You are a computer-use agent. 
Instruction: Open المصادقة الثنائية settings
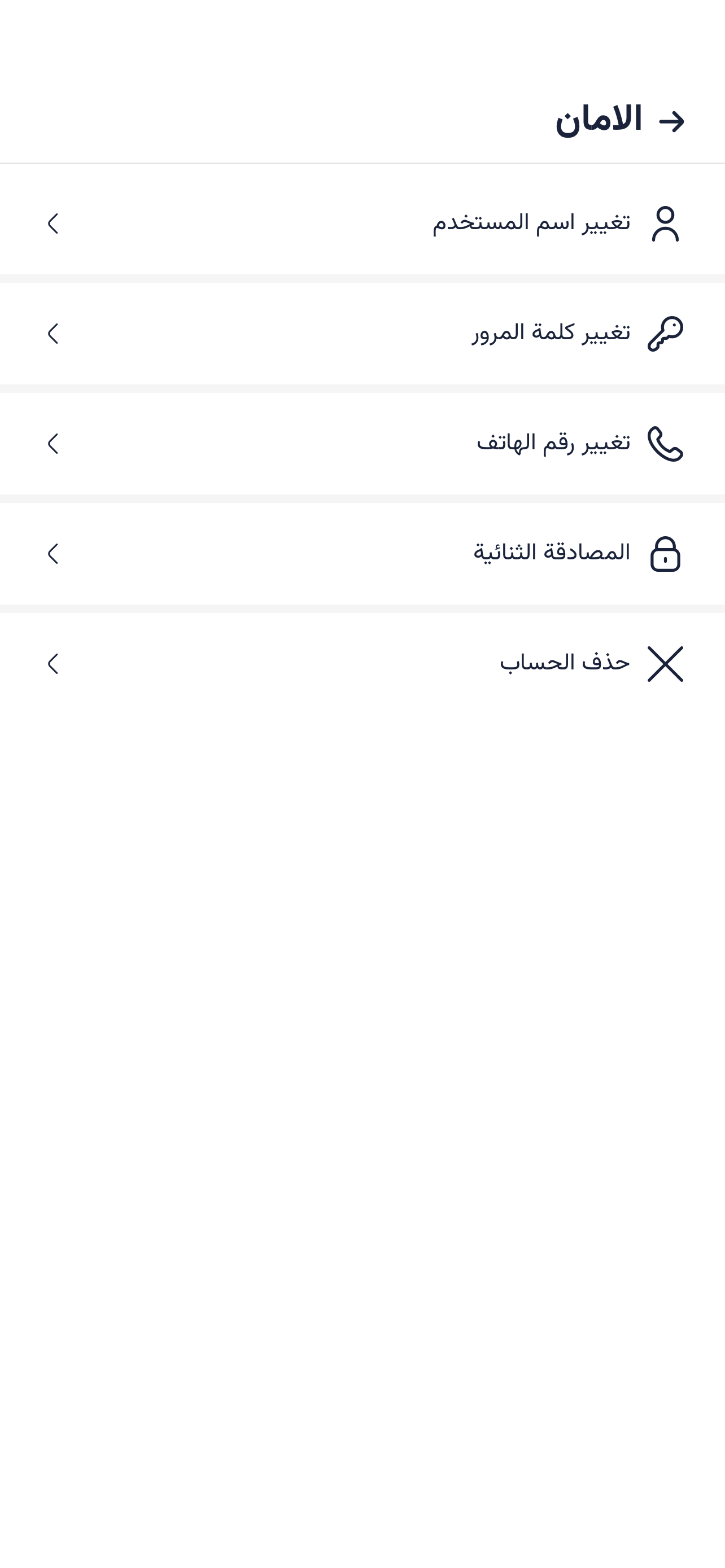[x=362, y=554]
